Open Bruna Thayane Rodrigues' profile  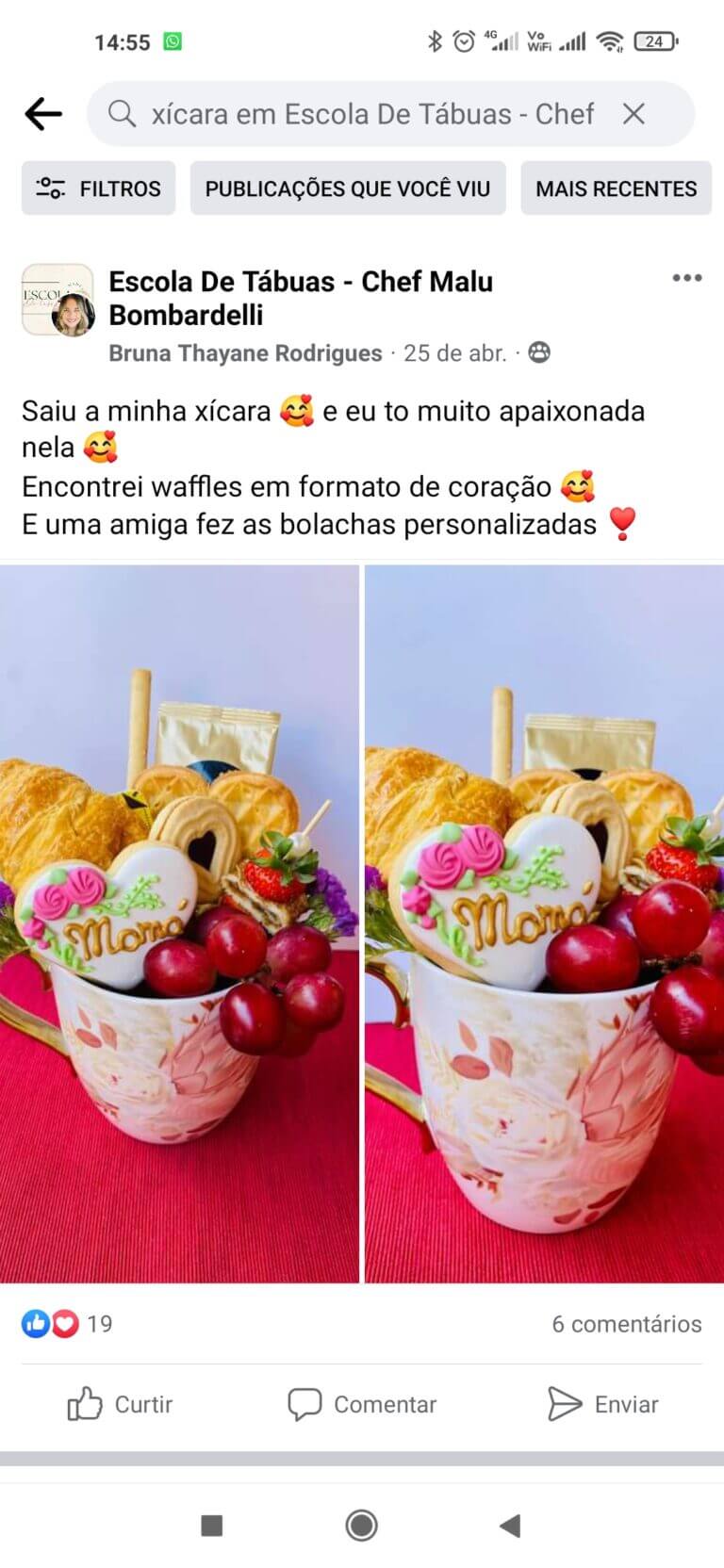[x=245, y=353]
